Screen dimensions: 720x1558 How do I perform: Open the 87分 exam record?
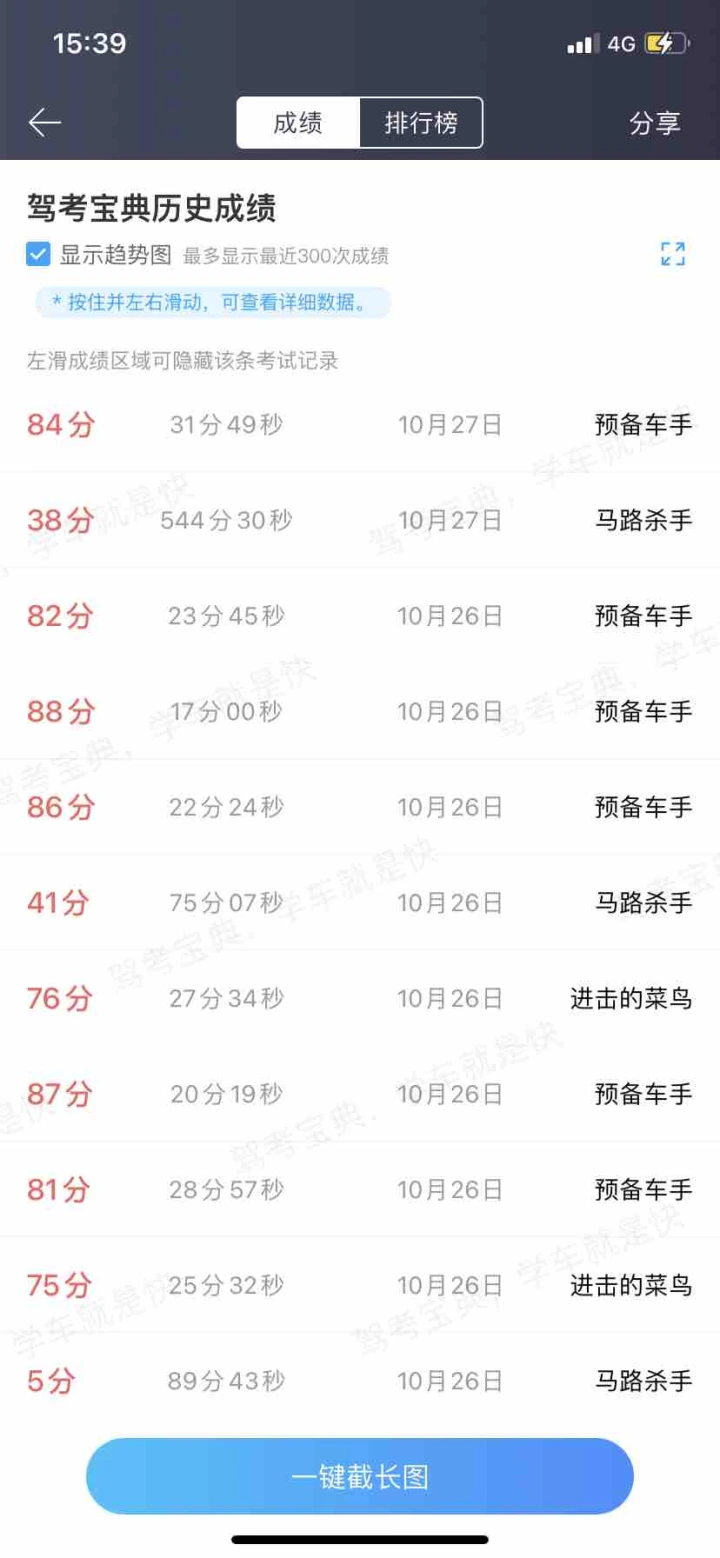(360, 1094)
